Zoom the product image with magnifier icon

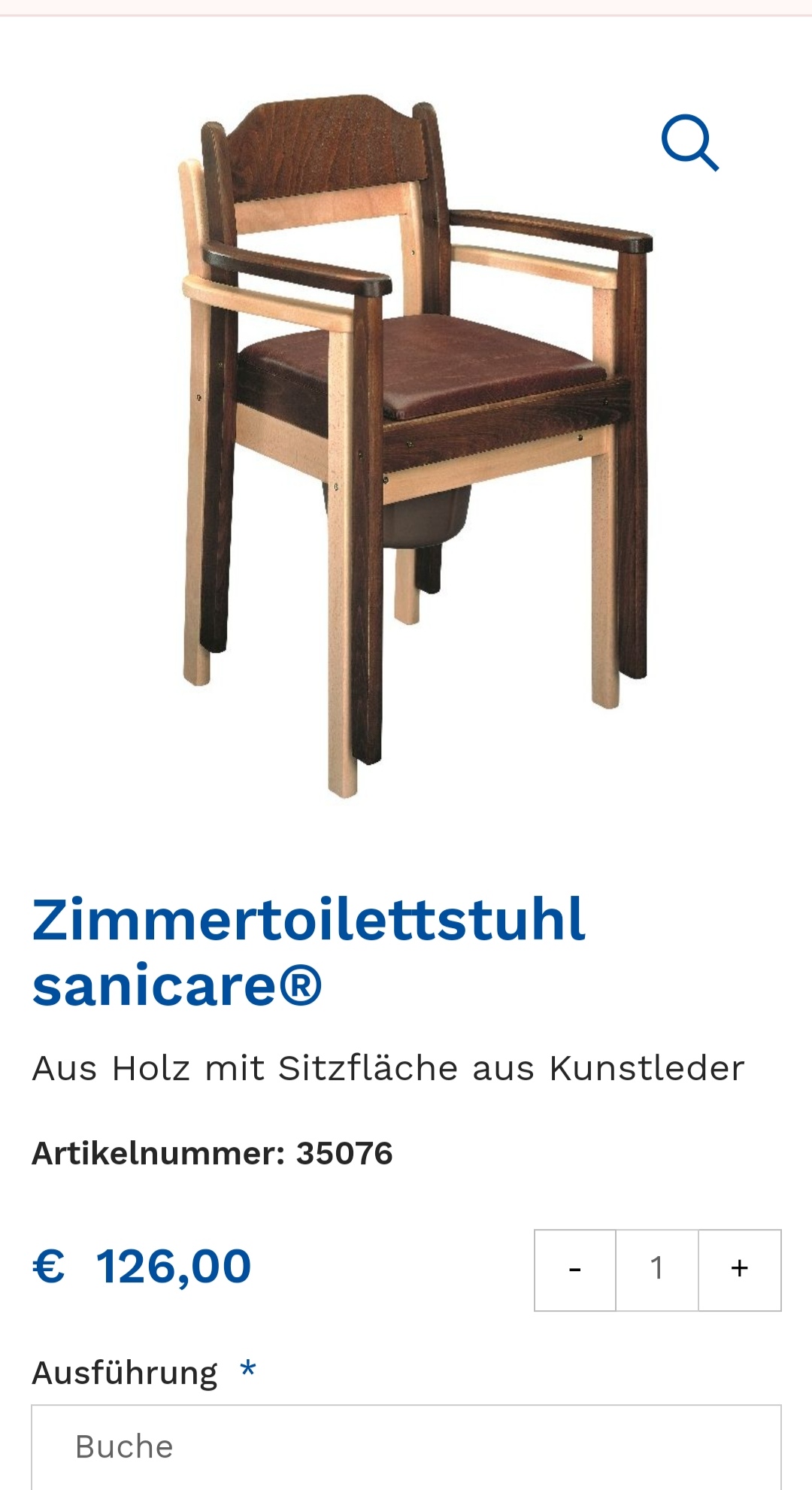tap(690, 143)
